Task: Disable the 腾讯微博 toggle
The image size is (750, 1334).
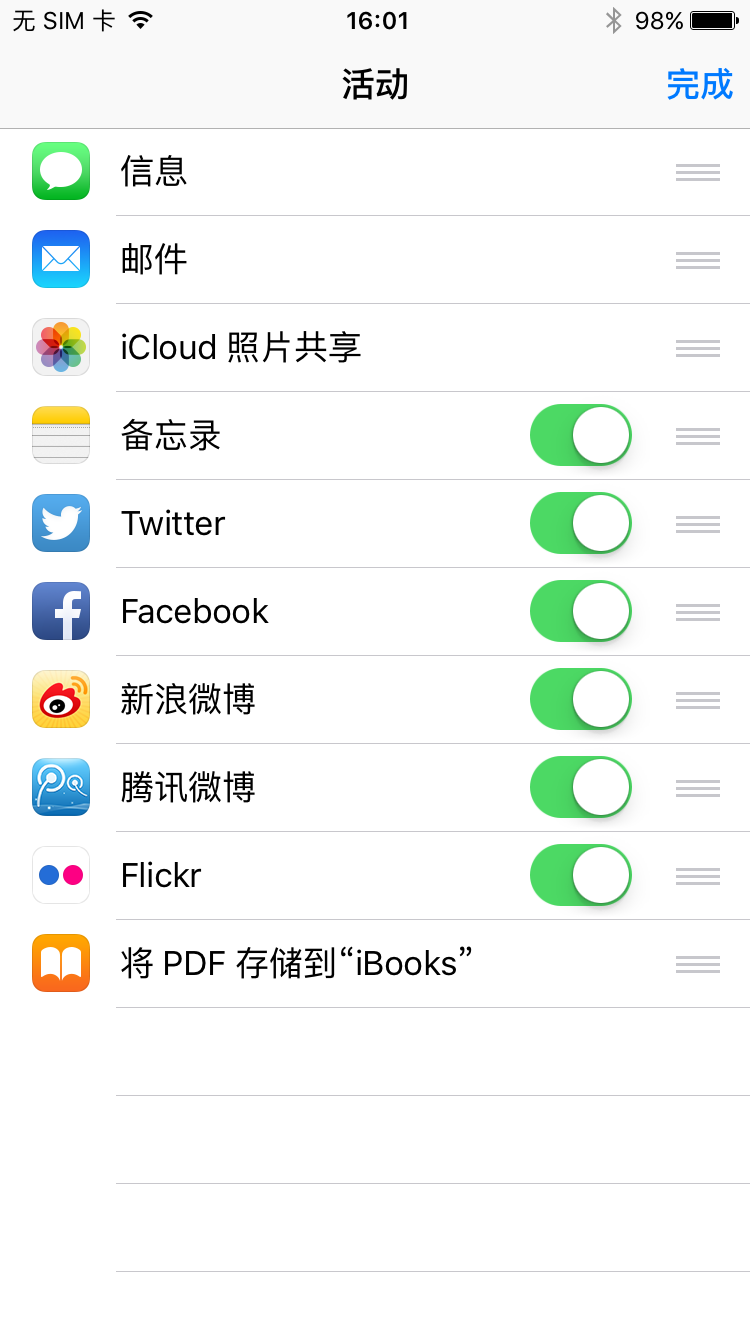Action: [x=580, y=788]
